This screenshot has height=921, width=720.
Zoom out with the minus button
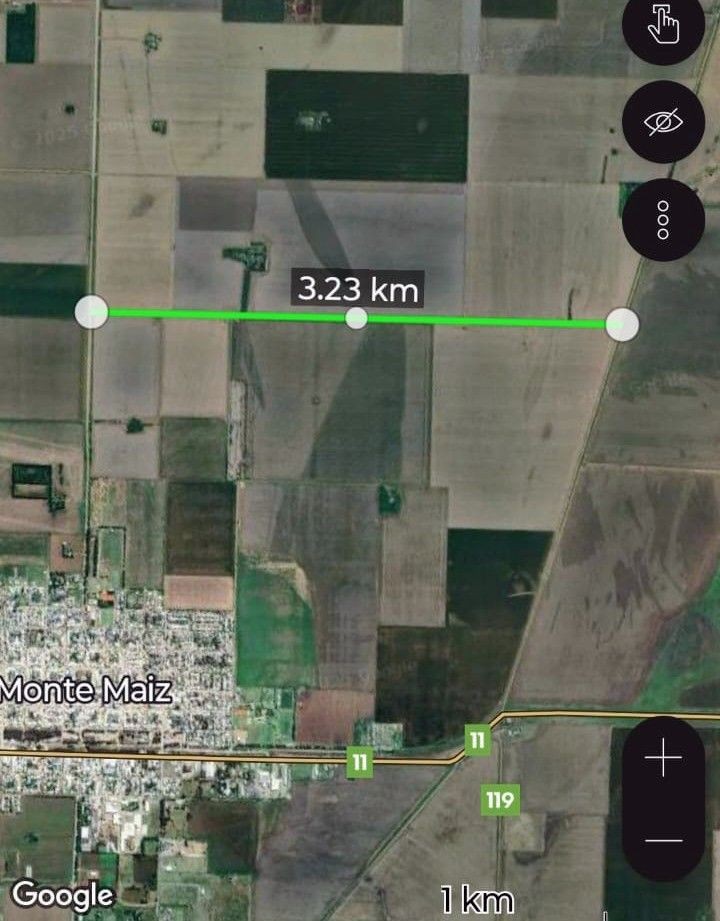click(662, 841)
